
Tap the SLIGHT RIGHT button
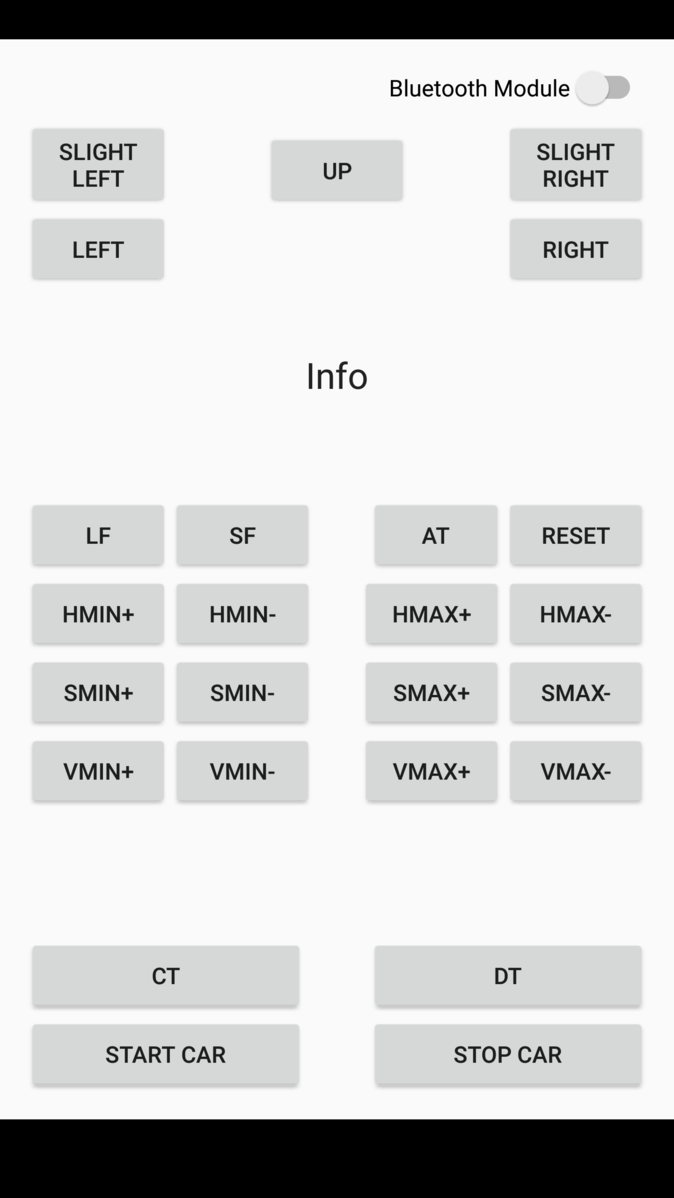[x=575, y=165]
